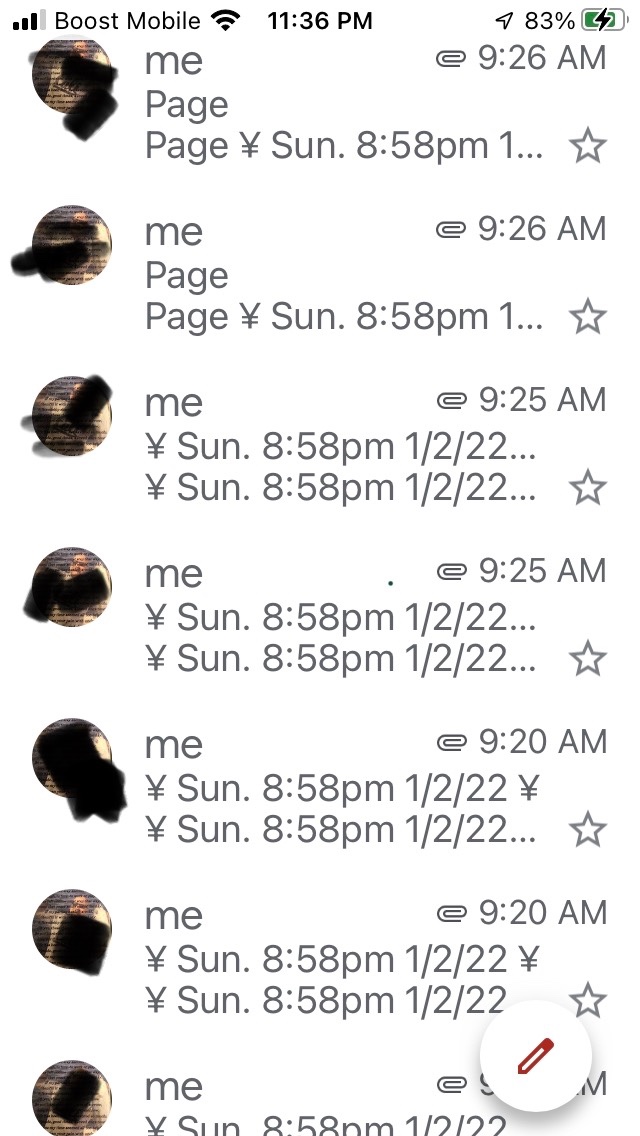The image size is (640, 1136).
Task: Compose a new email with the pencil button
Action: coord(536,1056)
